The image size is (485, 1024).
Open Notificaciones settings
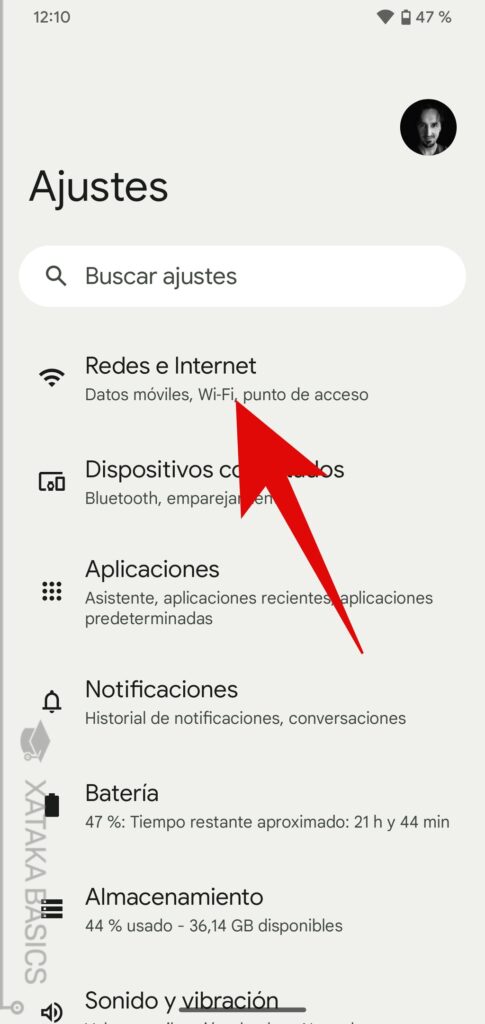coord(242,702)
